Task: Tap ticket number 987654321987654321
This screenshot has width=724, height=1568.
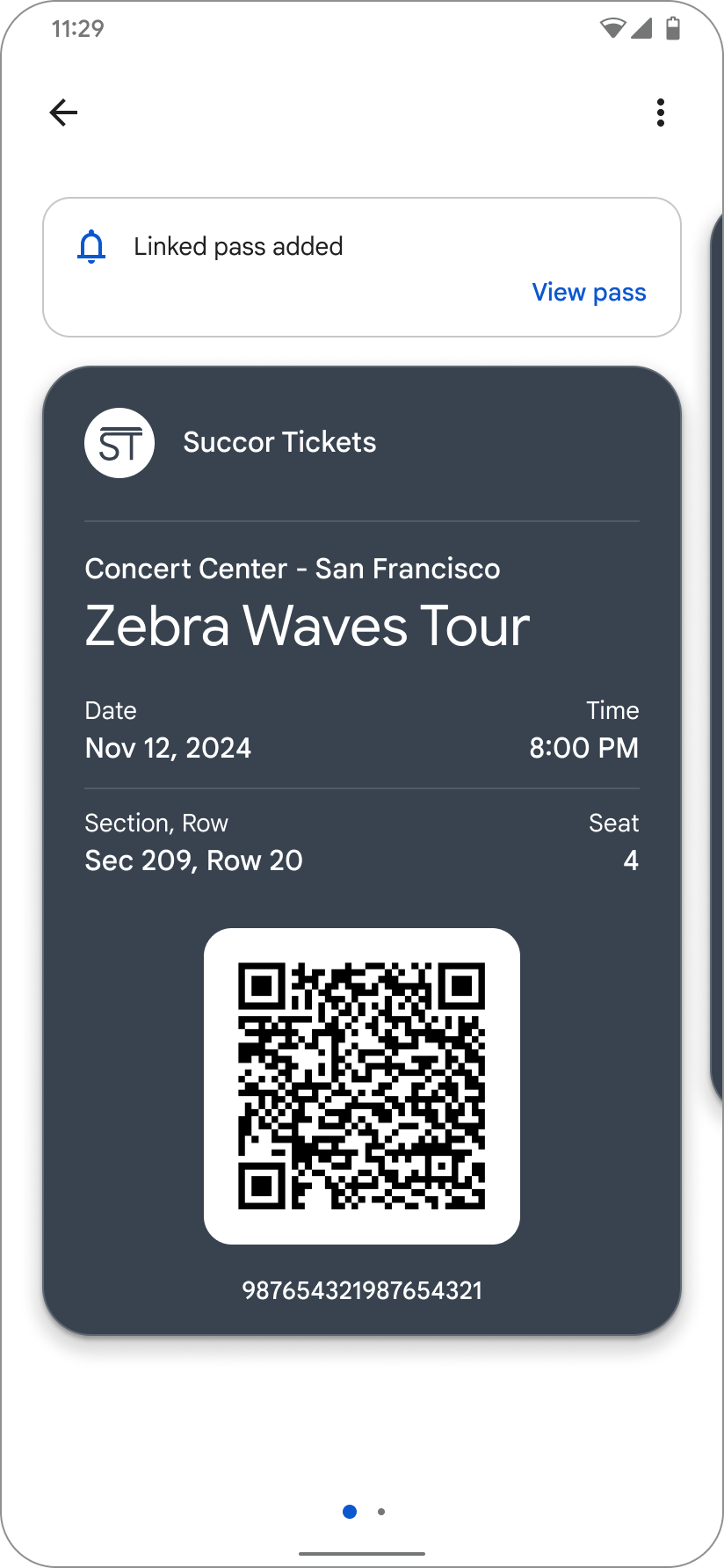Action: [362, 1290]
